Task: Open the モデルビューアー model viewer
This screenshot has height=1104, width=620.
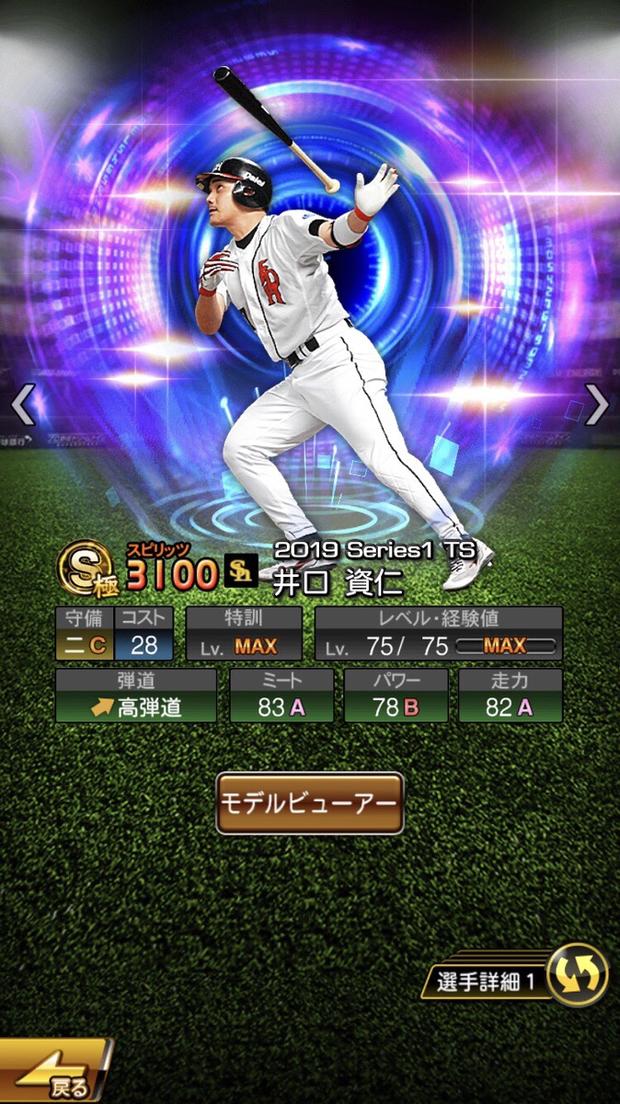Action: [x=310, y=803]
